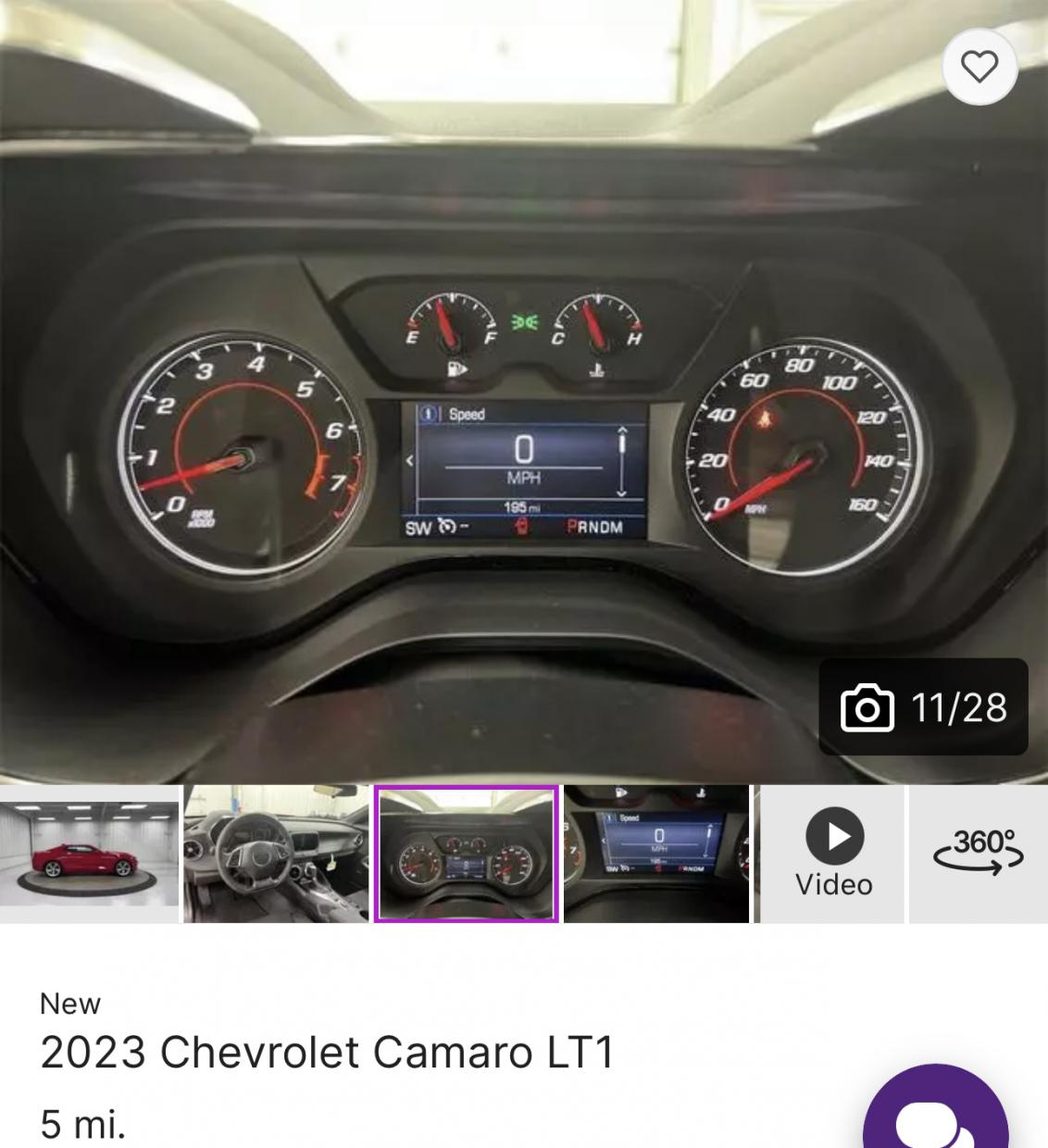Play the vehicle video
Screen dimensions: 1048x1148
click(833, 854)
